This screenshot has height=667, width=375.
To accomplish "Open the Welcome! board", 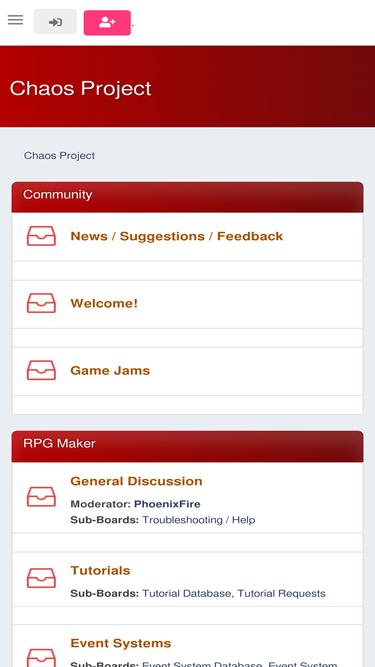I will [x=104, y=303].
